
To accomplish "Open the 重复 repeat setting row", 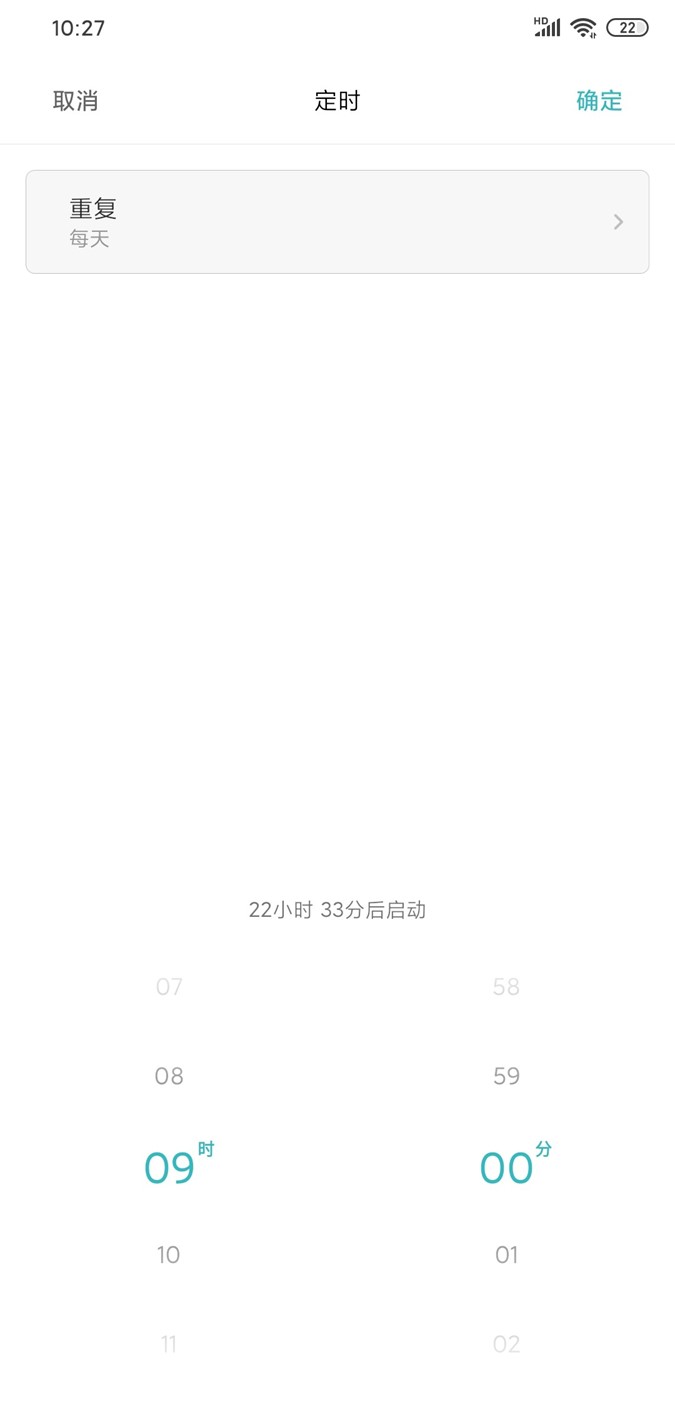I will [x=337, y=222].
